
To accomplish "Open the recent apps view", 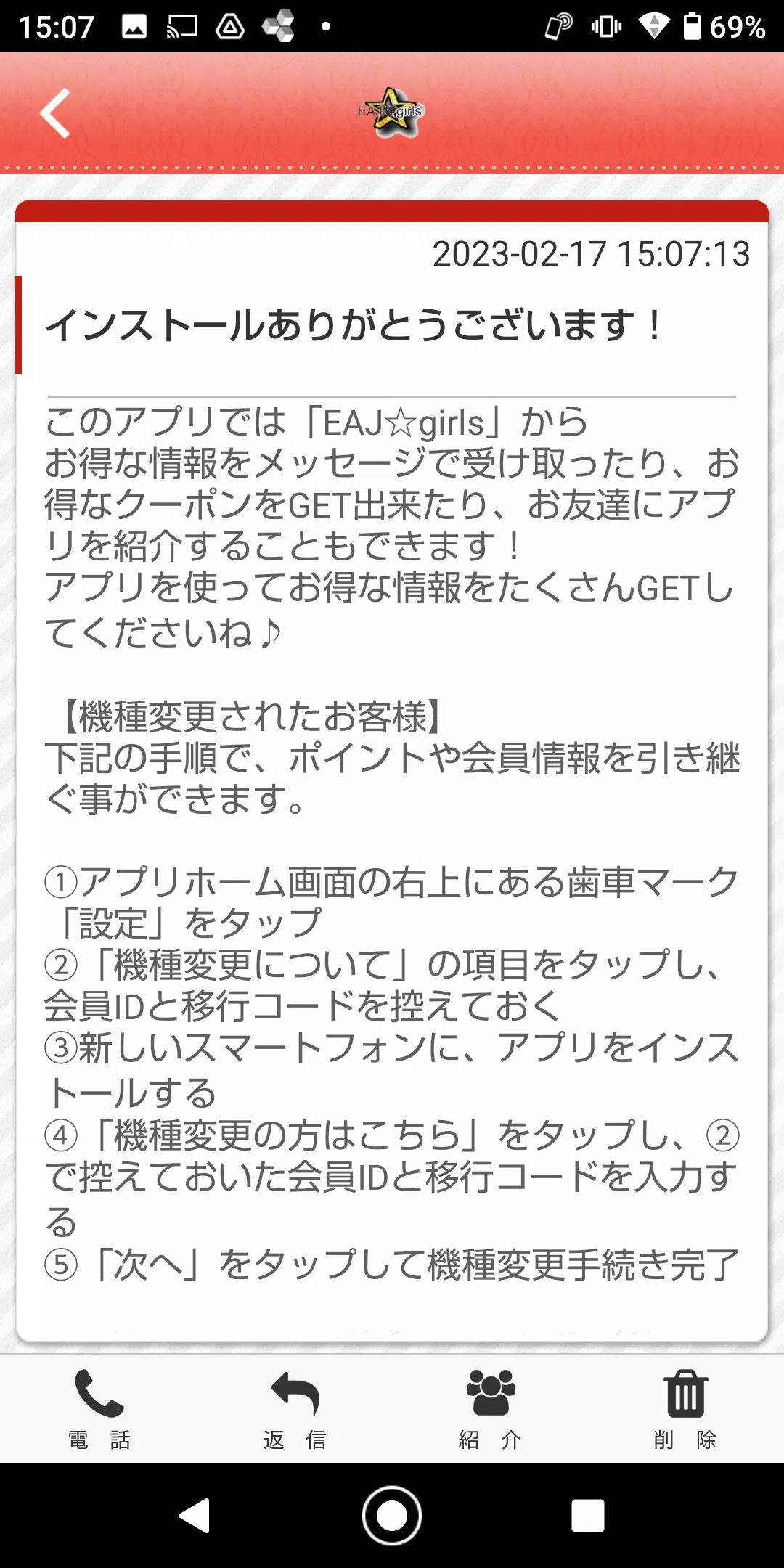I will point(587,1516).
